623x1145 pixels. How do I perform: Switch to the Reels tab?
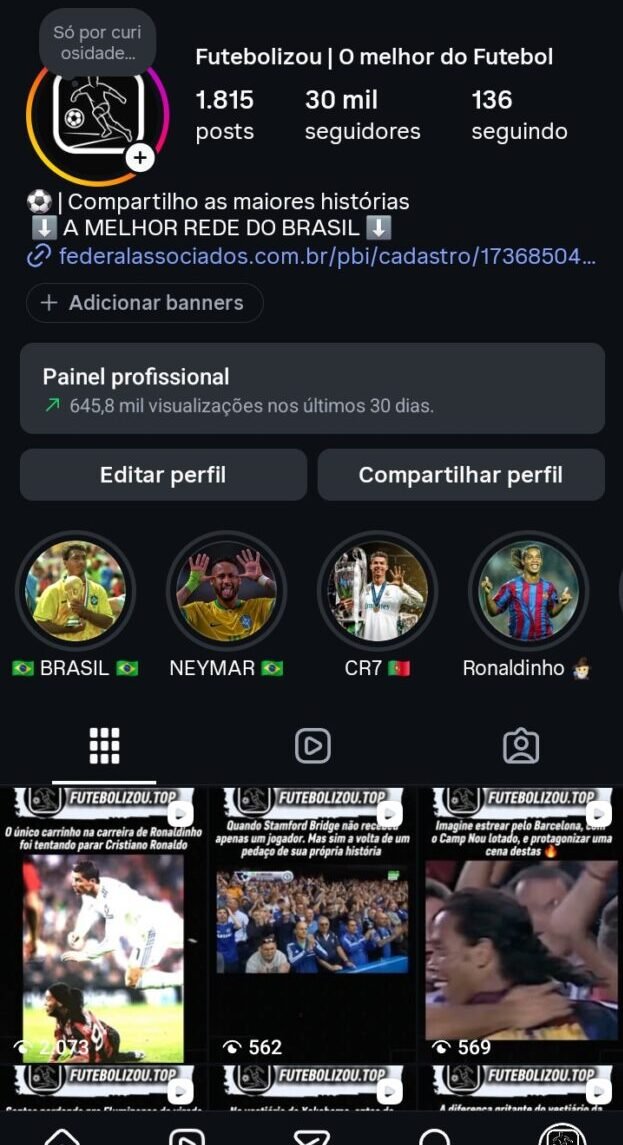312,746
